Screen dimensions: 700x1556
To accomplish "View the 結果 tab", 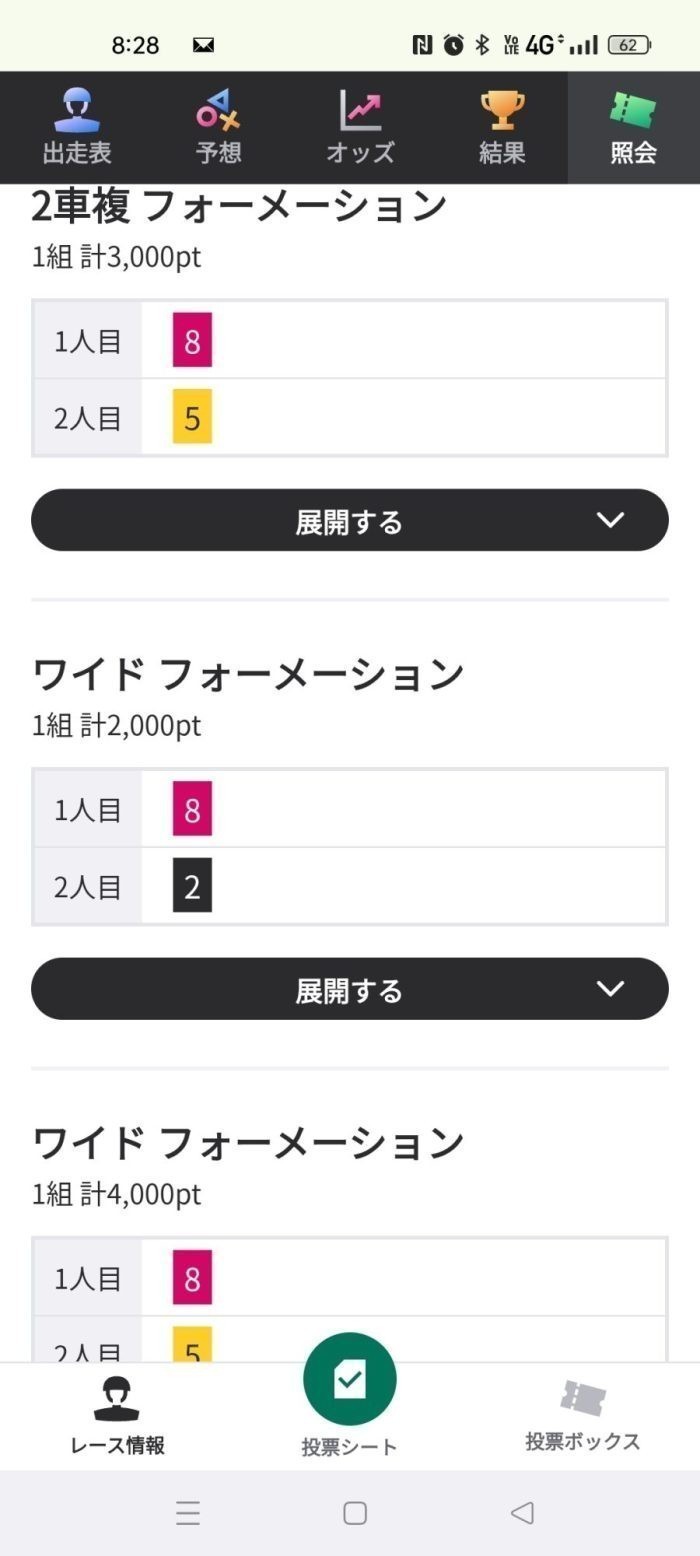I will 501,127.
